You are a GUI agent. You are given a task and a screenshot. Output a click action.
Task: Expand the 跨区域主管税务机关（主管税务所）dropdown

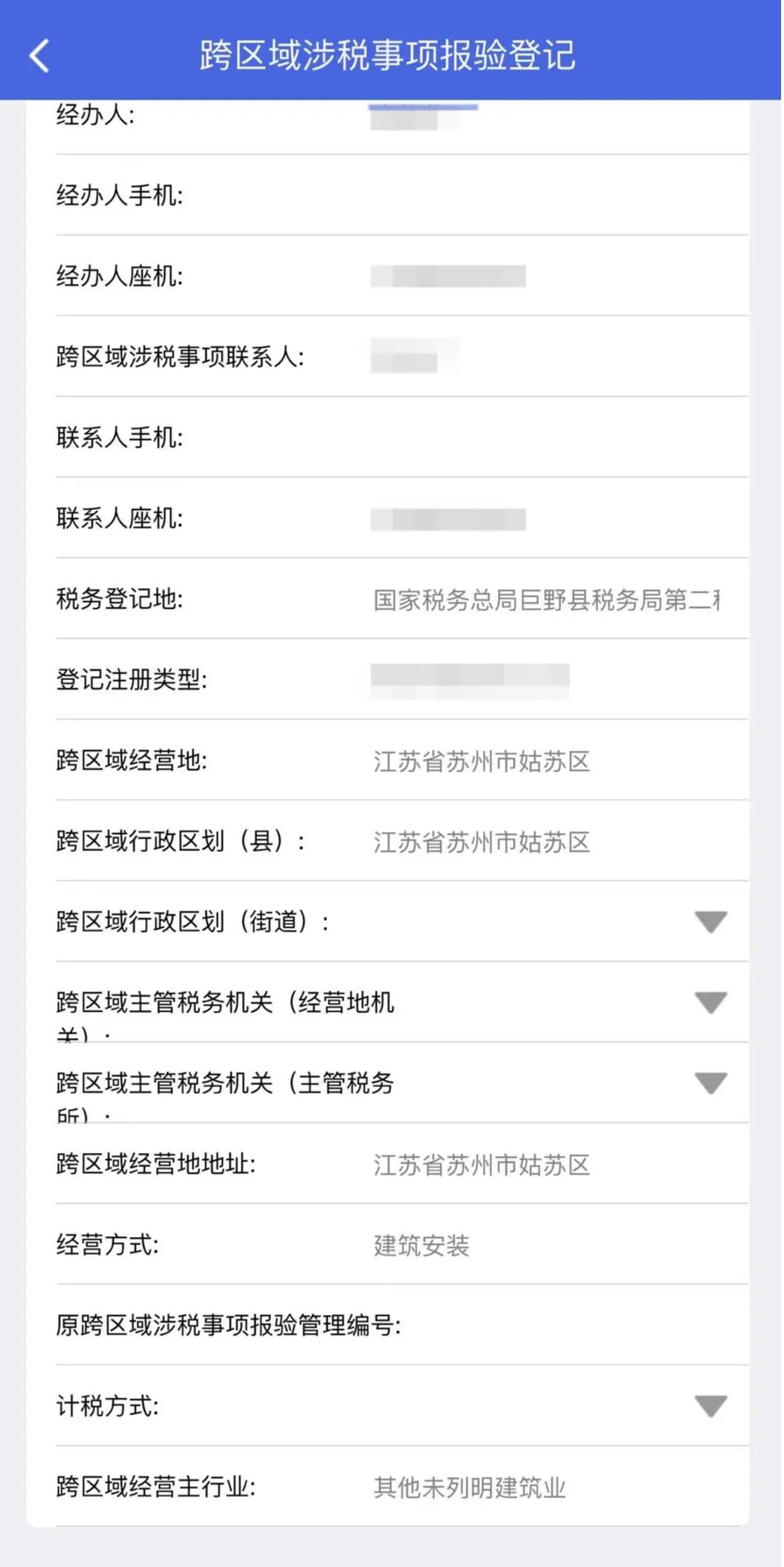710,1083
